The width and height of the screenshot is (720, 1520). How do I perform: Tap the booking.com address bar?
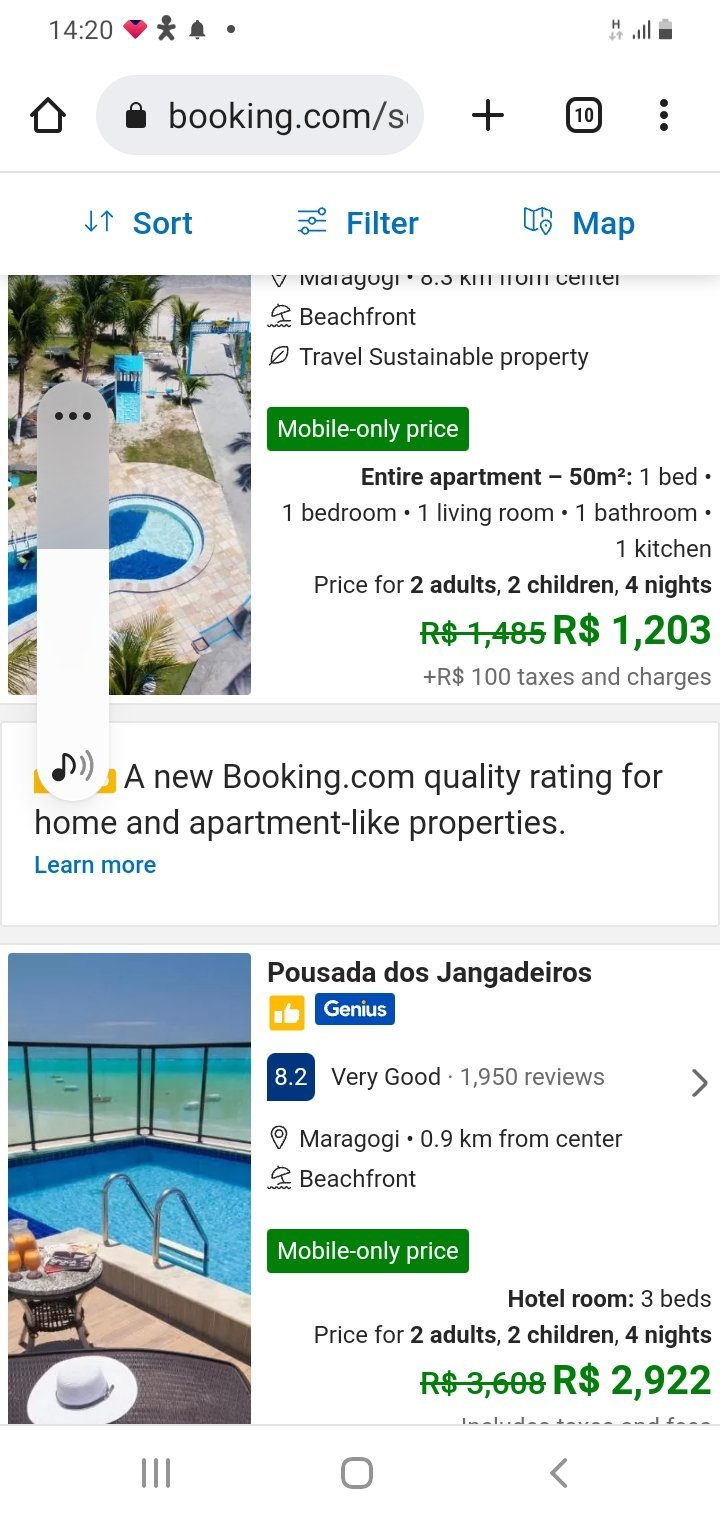pos(260,116)
